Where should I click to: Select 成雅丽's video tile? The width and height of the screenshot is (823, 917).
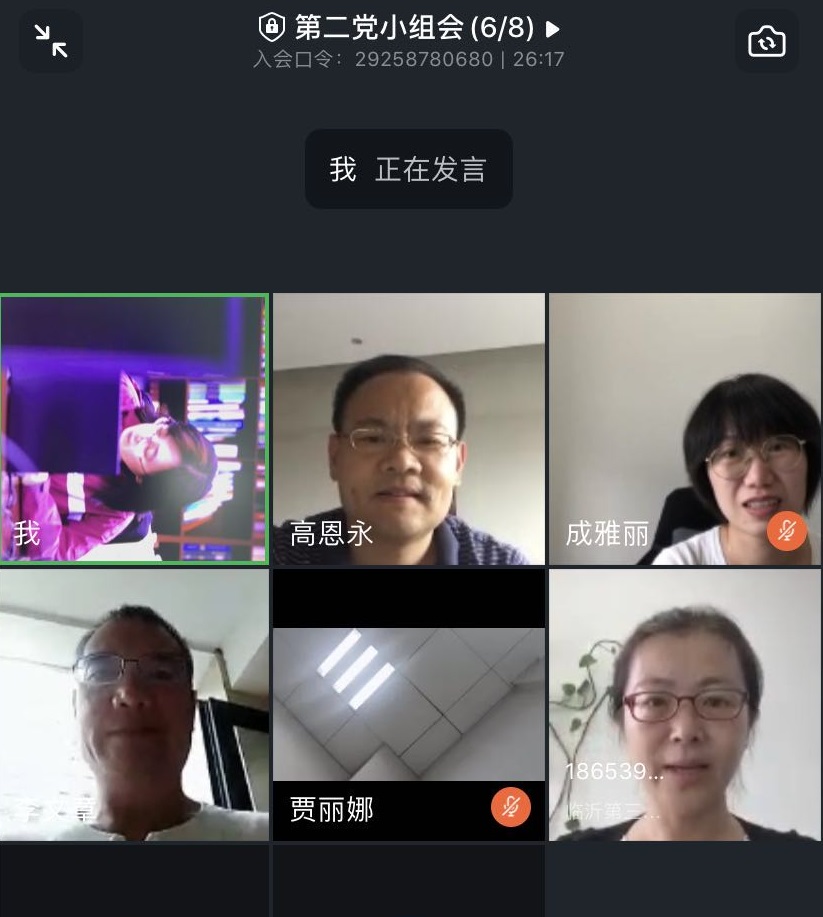pos(685,428)
